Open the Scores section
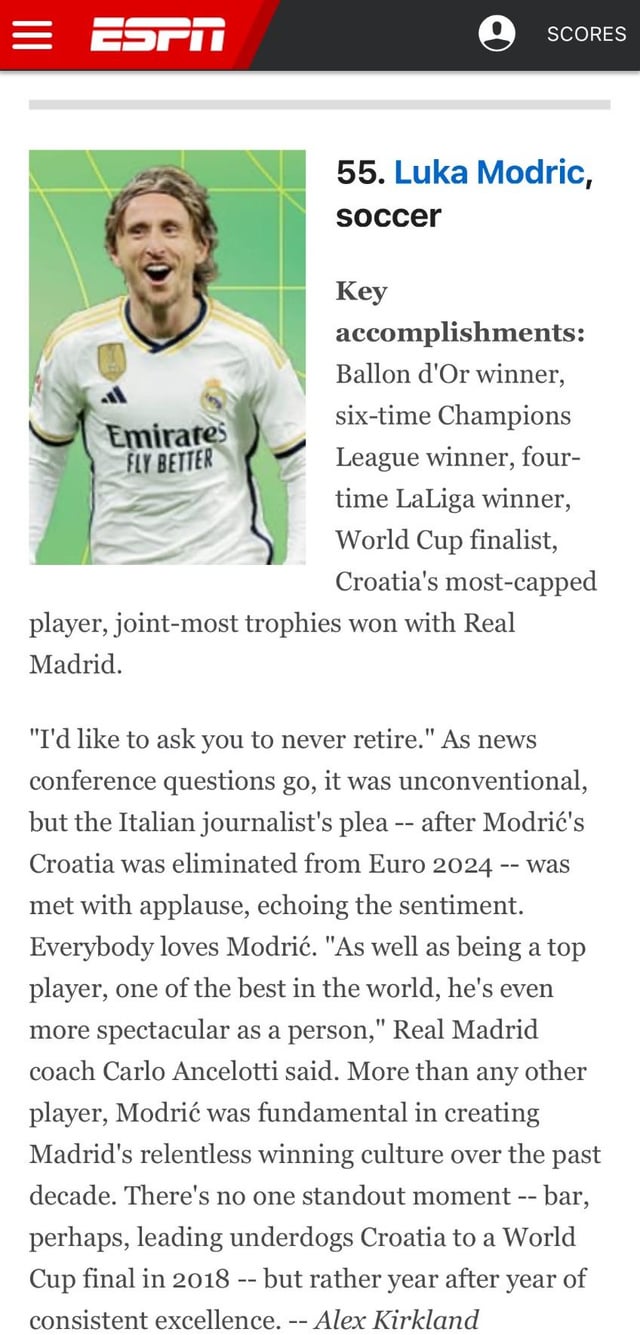640x1335 pixels. 586,34
